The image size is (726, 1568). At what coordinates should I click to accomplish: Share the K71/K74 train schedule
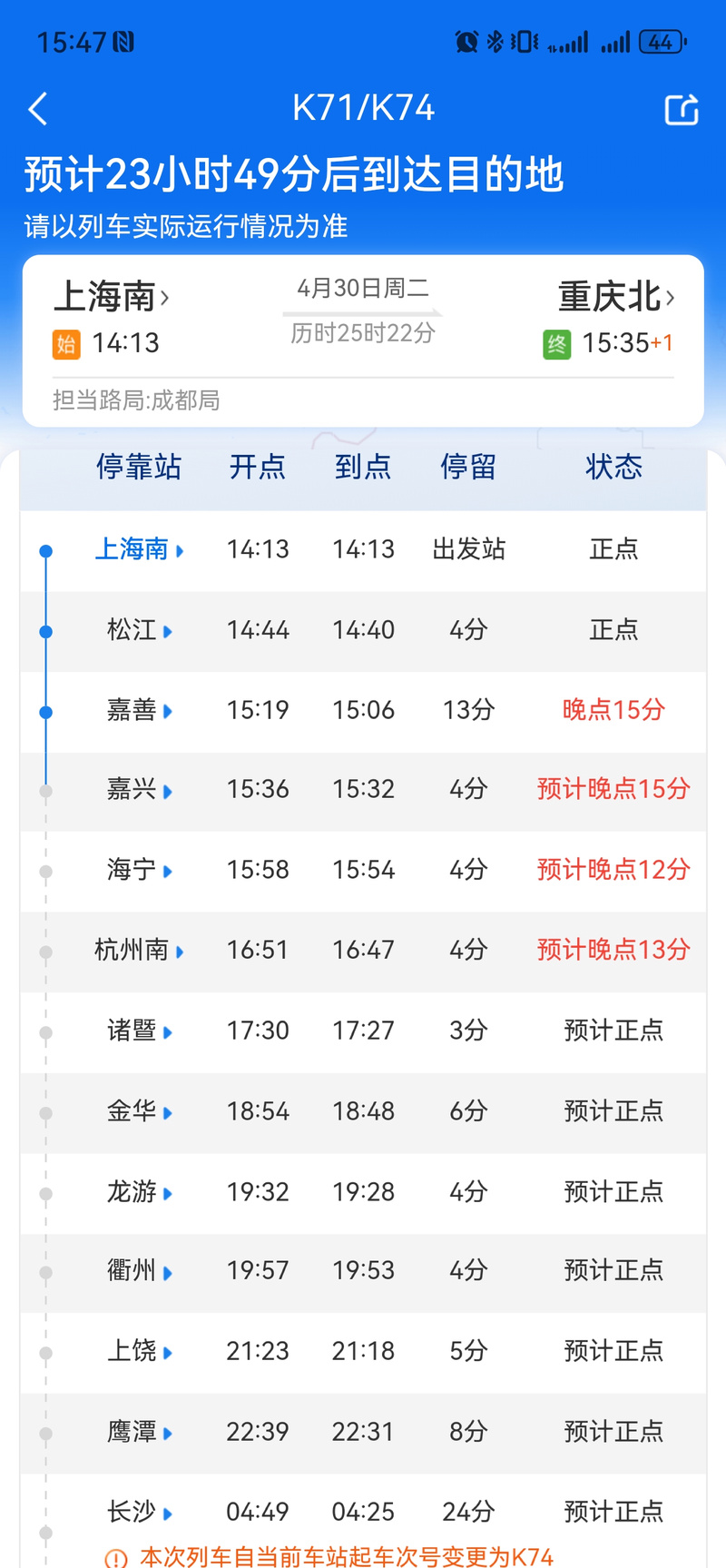681,108
